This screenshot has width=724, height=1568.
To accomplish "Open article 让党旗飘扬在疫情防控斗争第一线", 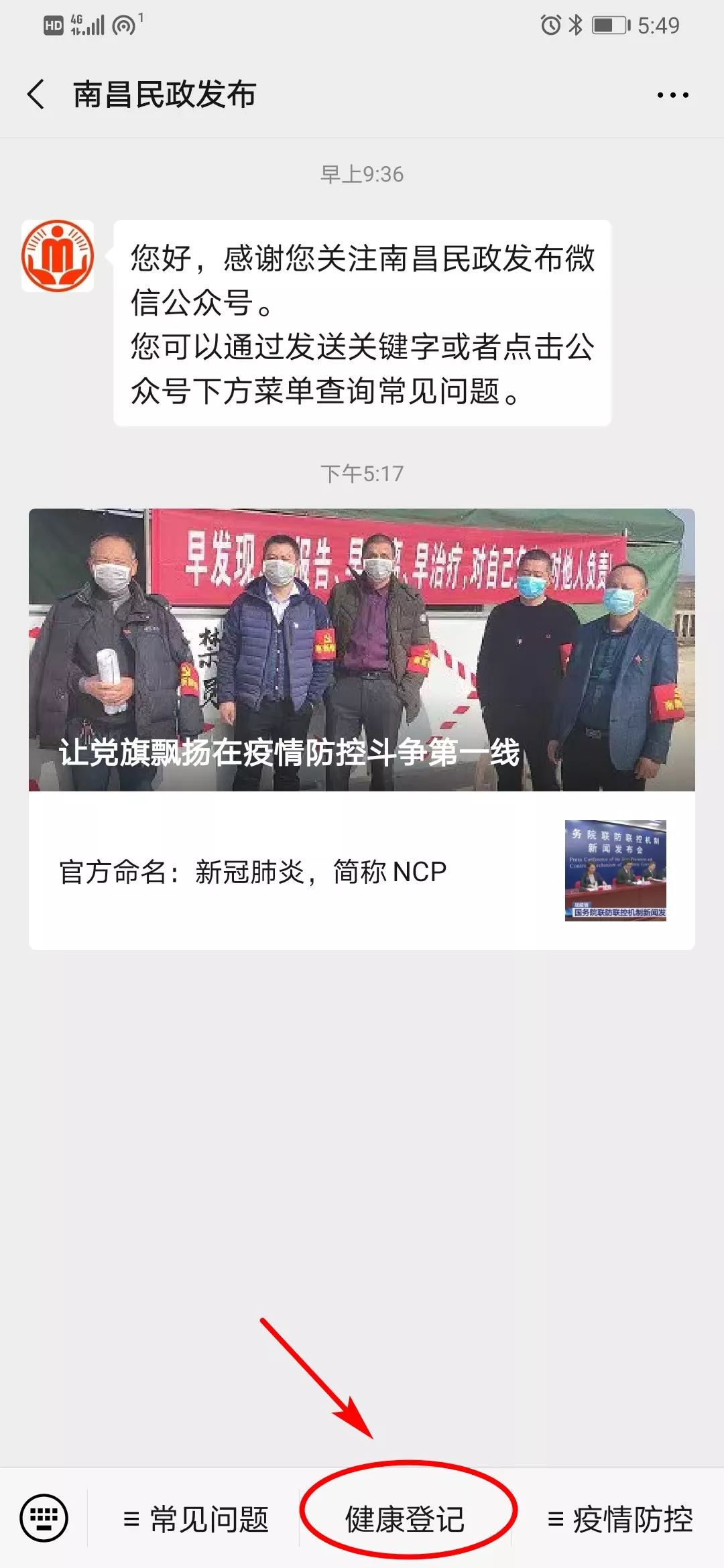I will click(362, 649).
